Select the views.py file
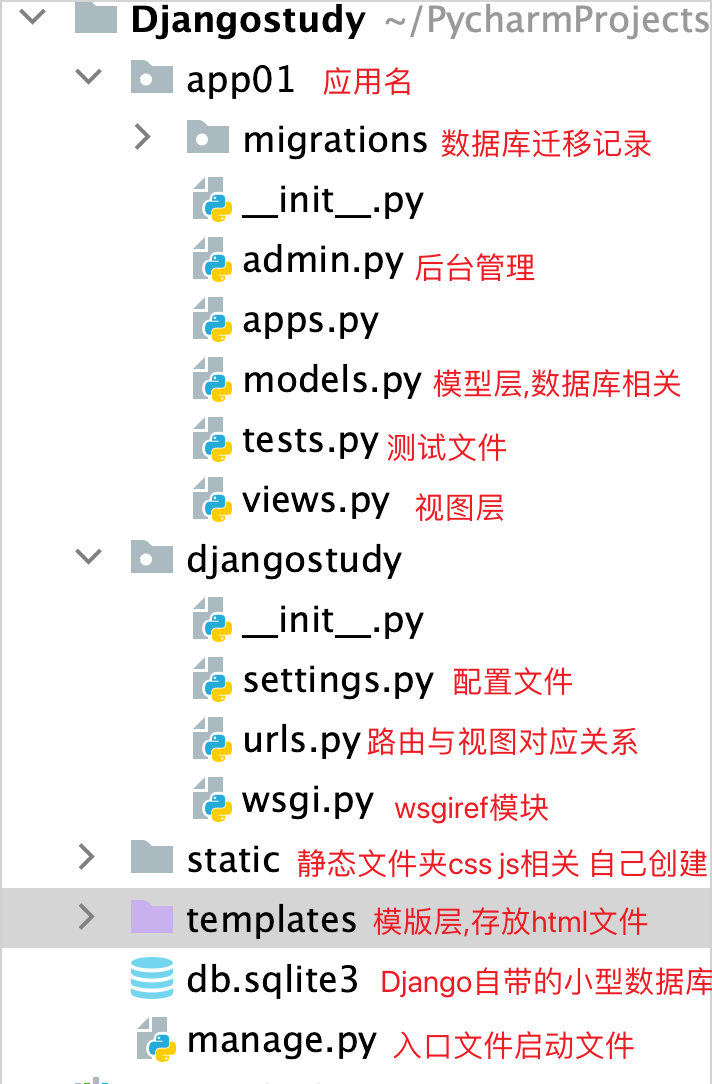The height and width of the screenshot is (1084, 712). coord(315,500)
